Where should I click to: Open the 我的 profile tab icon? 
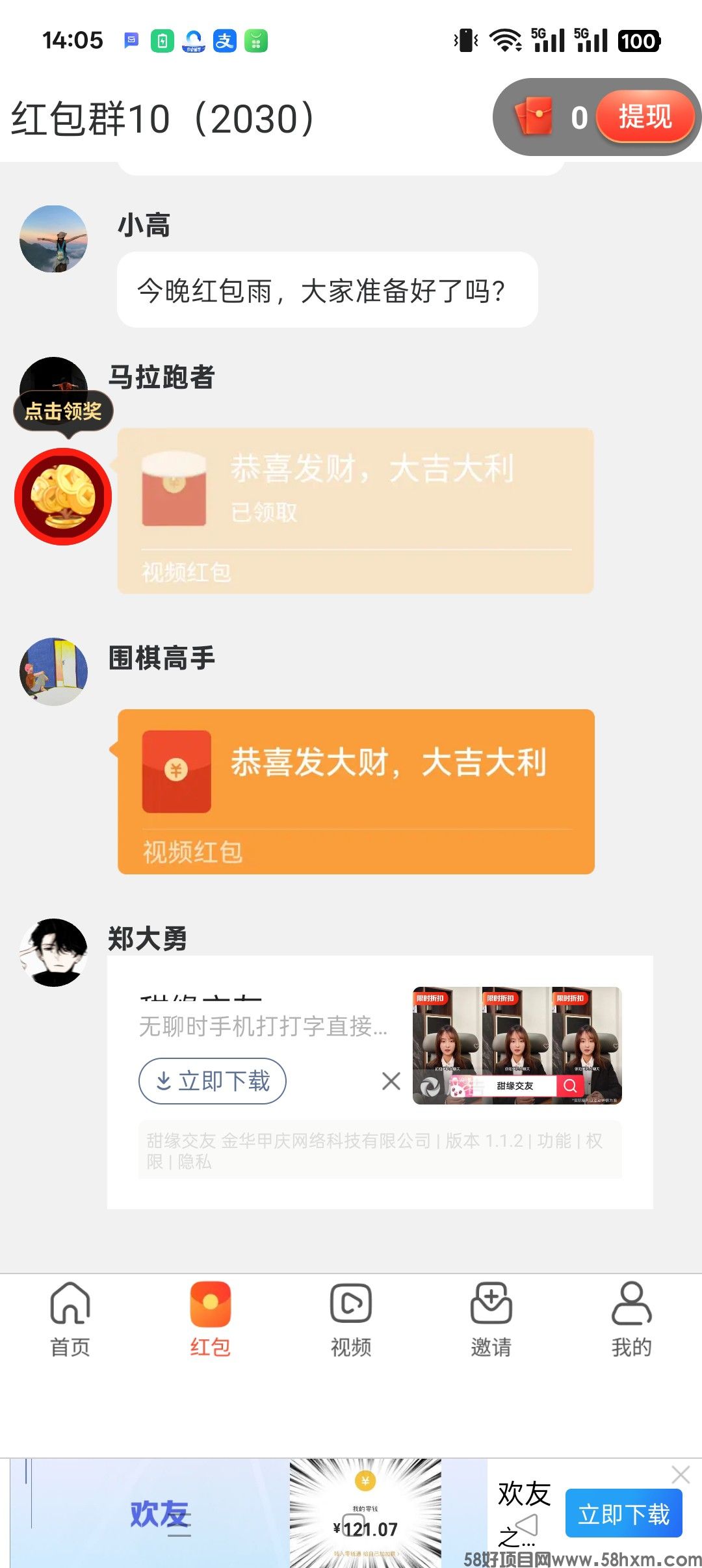pyautogui.click(x=631, y=1303)
